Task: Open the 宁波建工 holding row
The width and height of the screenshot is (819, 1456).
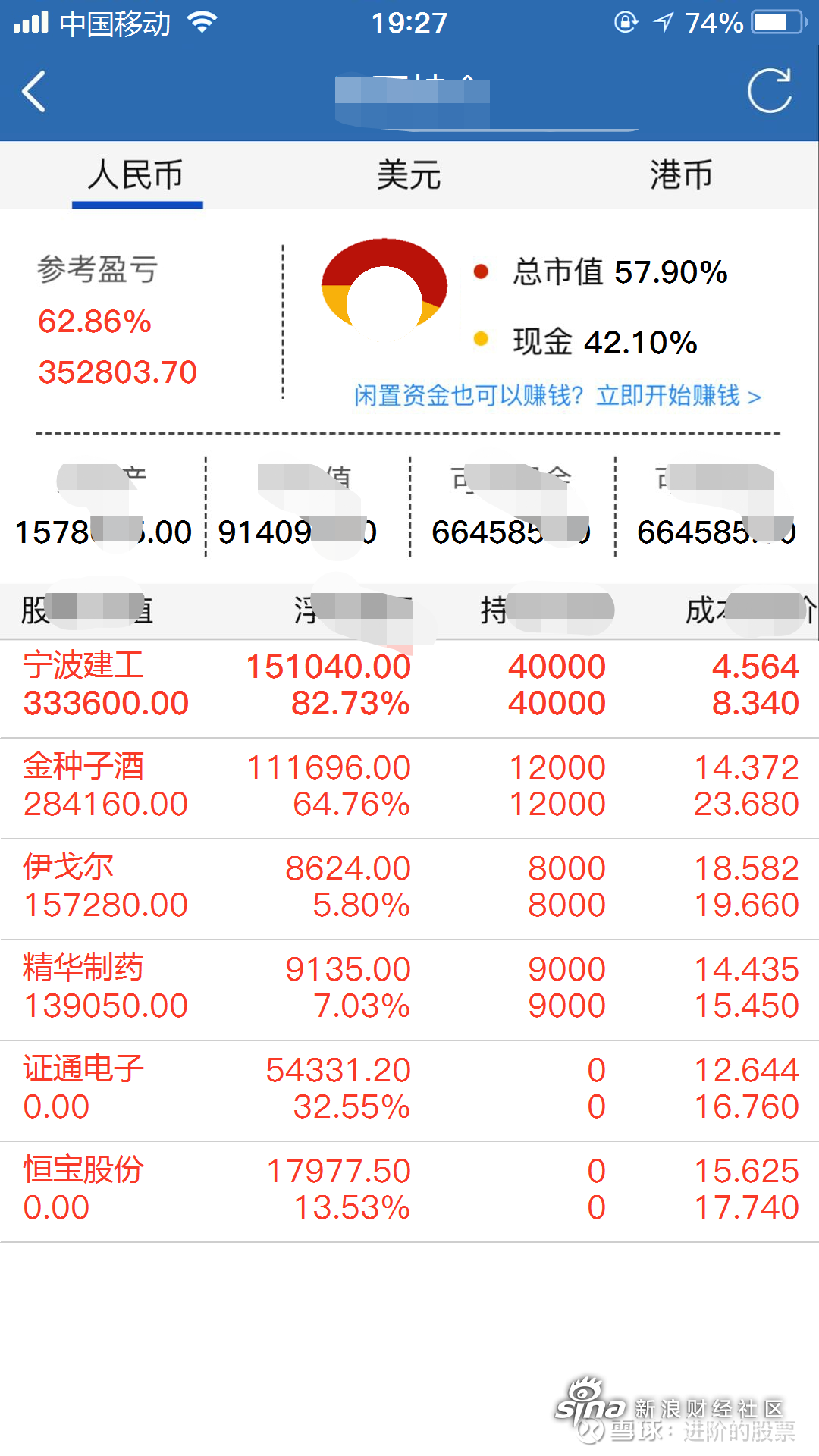Action: [x=409, y=689]
